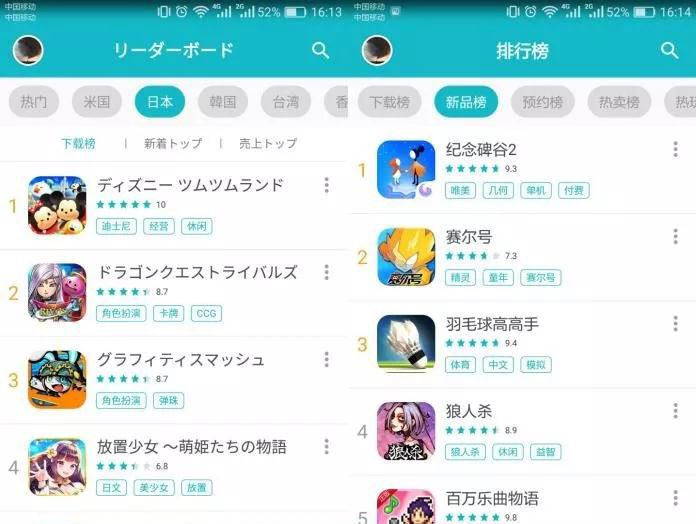Viewport: 696px width, 524px height.
Task: Select the 台湾 region chip
Action: click(286, 102)
